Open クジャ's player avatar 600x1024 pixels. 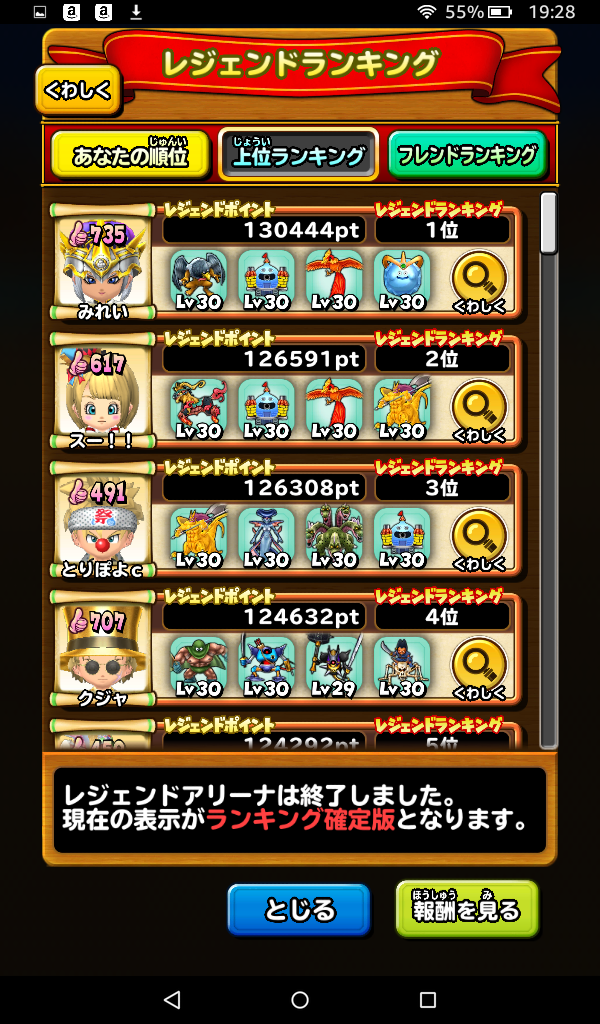pos(102,652)
